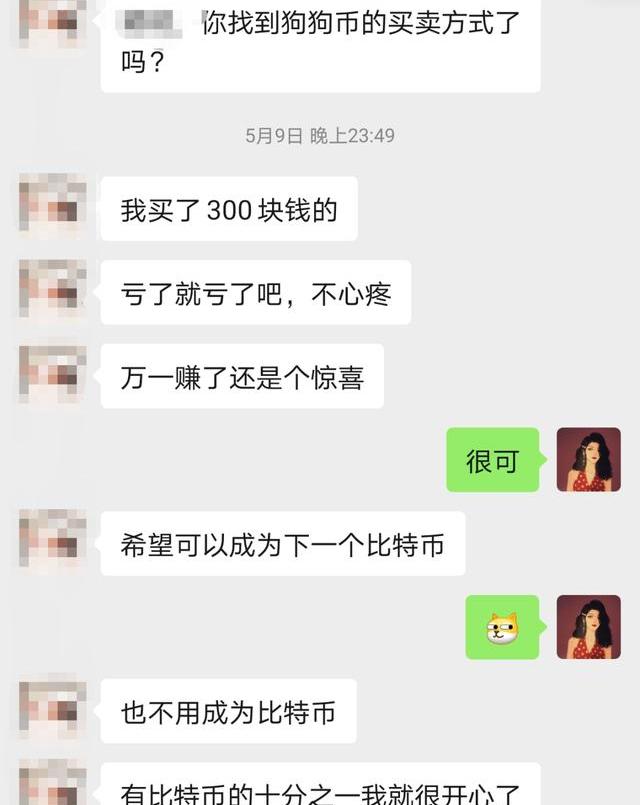
Task: Open contact avatar beside 也不用成为比特币
Action: click(52, 708)
